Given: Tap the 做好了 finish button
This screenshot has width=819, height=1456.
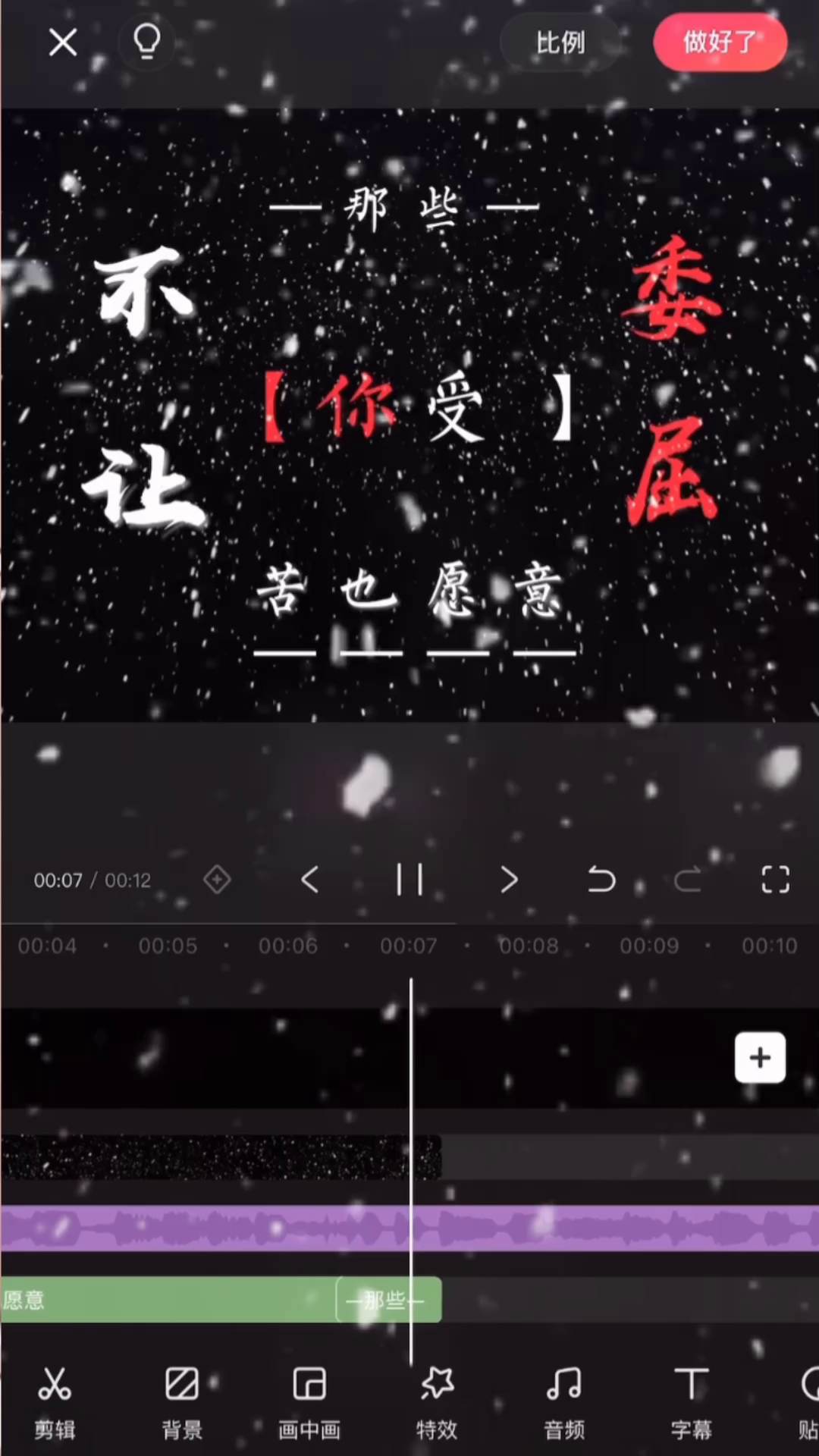Looking at the screenshot, I should [720, 42].
